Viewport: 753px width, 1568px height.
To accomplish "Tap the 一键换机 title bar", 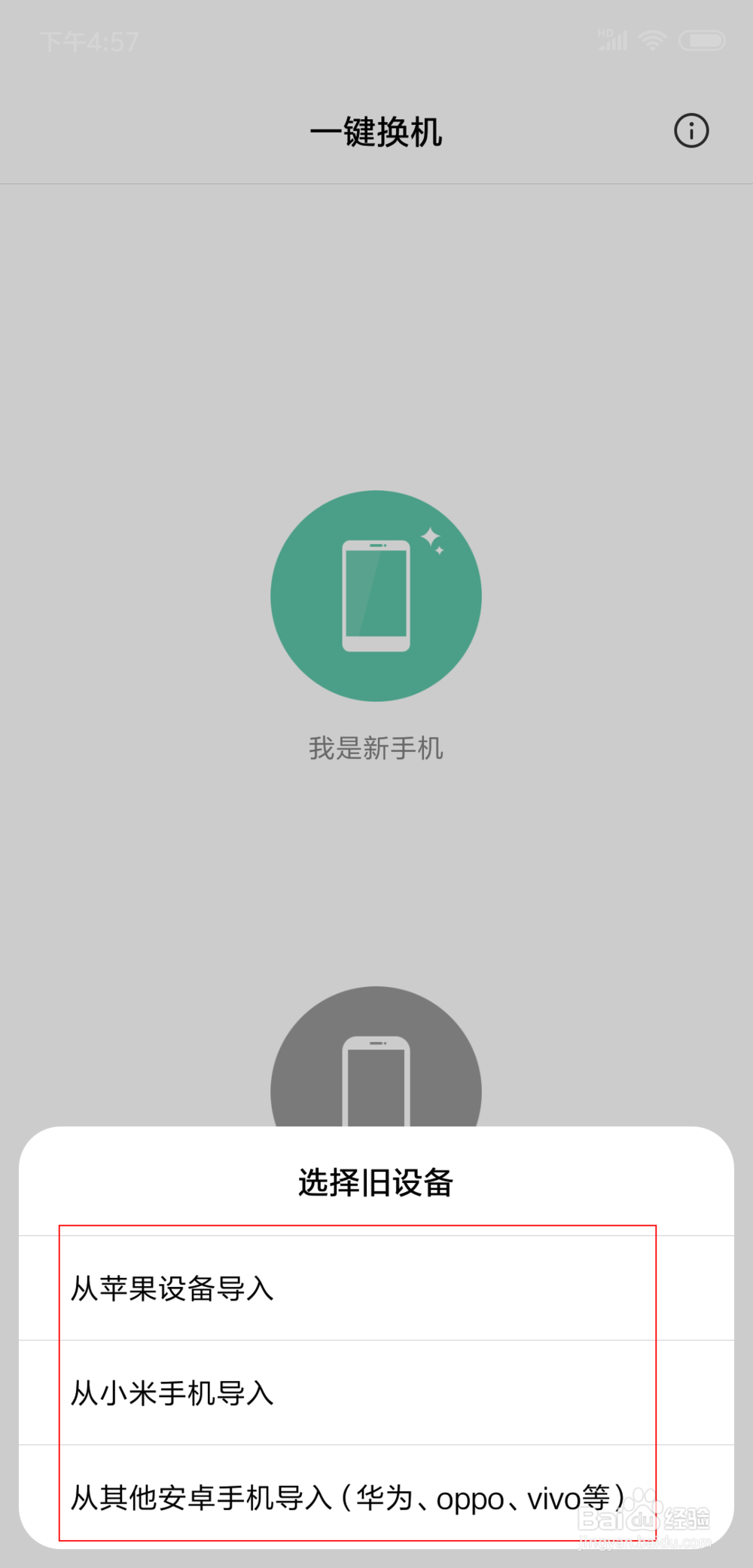I will pyautogui.click(x=376, y=130).
